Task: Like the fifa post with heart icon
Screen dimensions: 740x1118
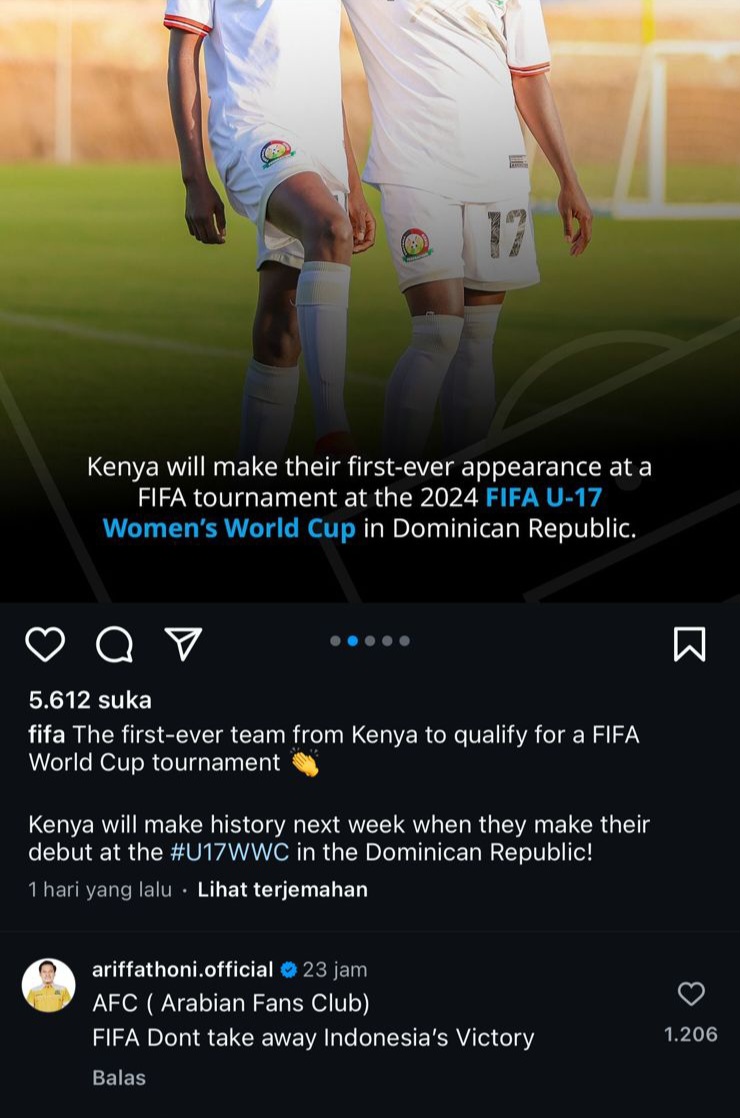Action: pyautogui.click(x=44, y=644)
